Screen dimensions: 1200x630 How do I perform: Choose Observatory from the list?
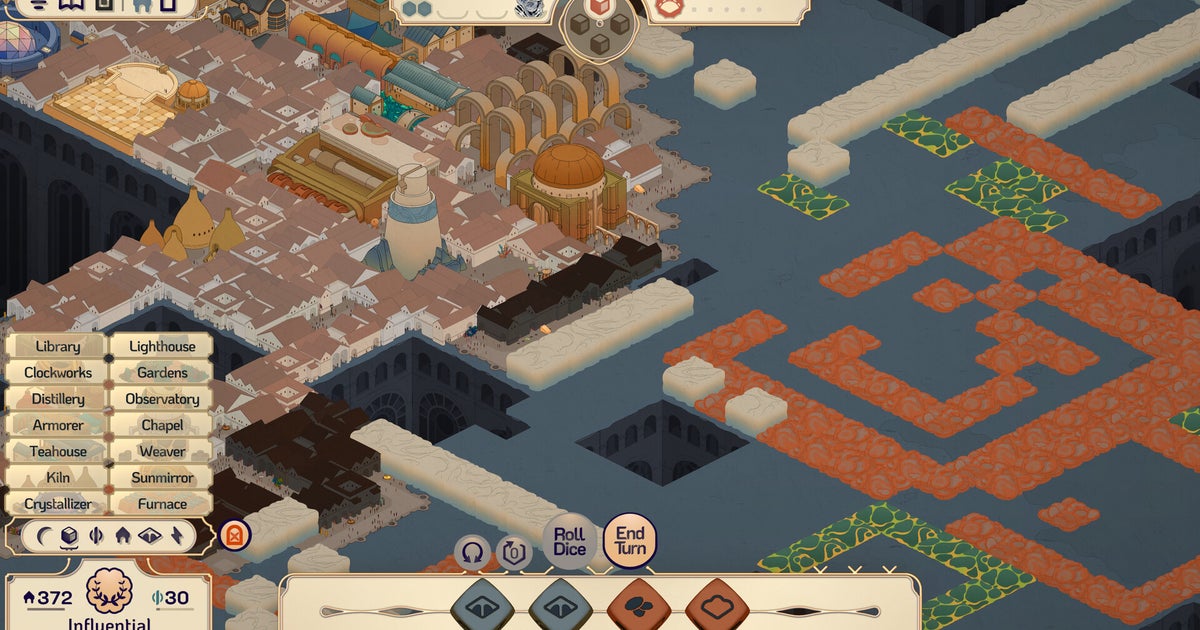coord(162,399)
